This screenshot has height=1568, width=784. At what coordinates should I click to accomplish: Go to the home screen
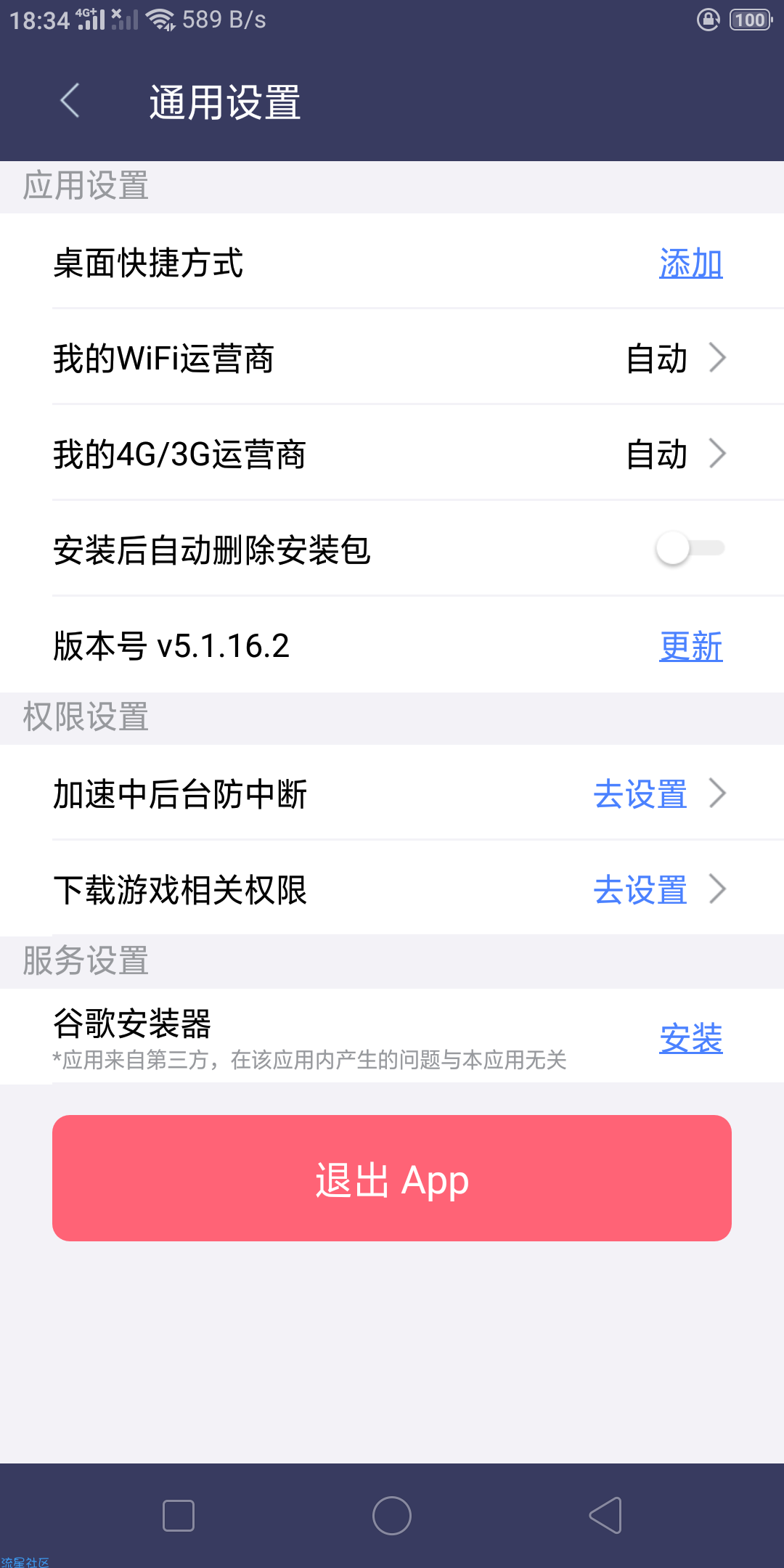(392, 1516)
